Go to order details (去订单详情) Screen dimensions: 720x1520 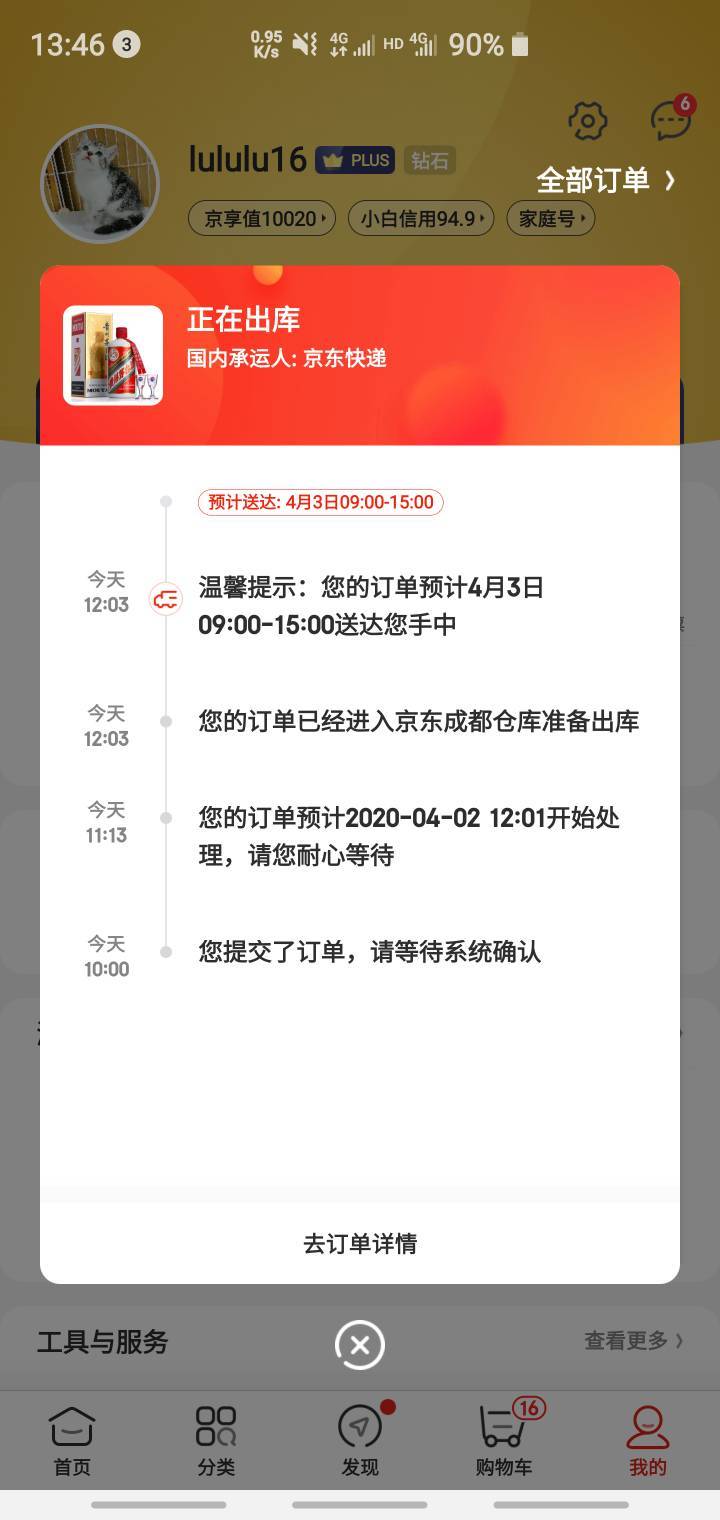(360, 1244)
